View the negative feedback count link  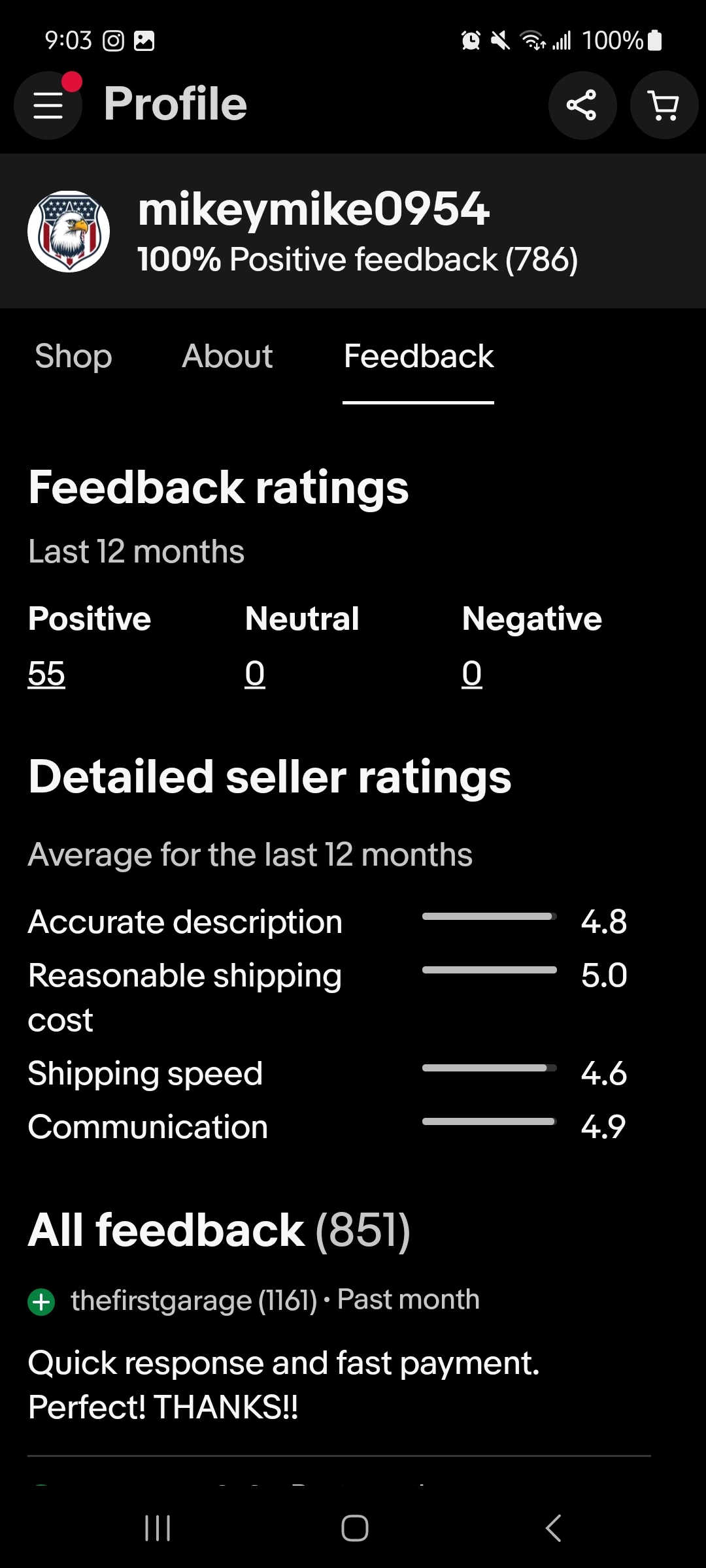point(472,674)
